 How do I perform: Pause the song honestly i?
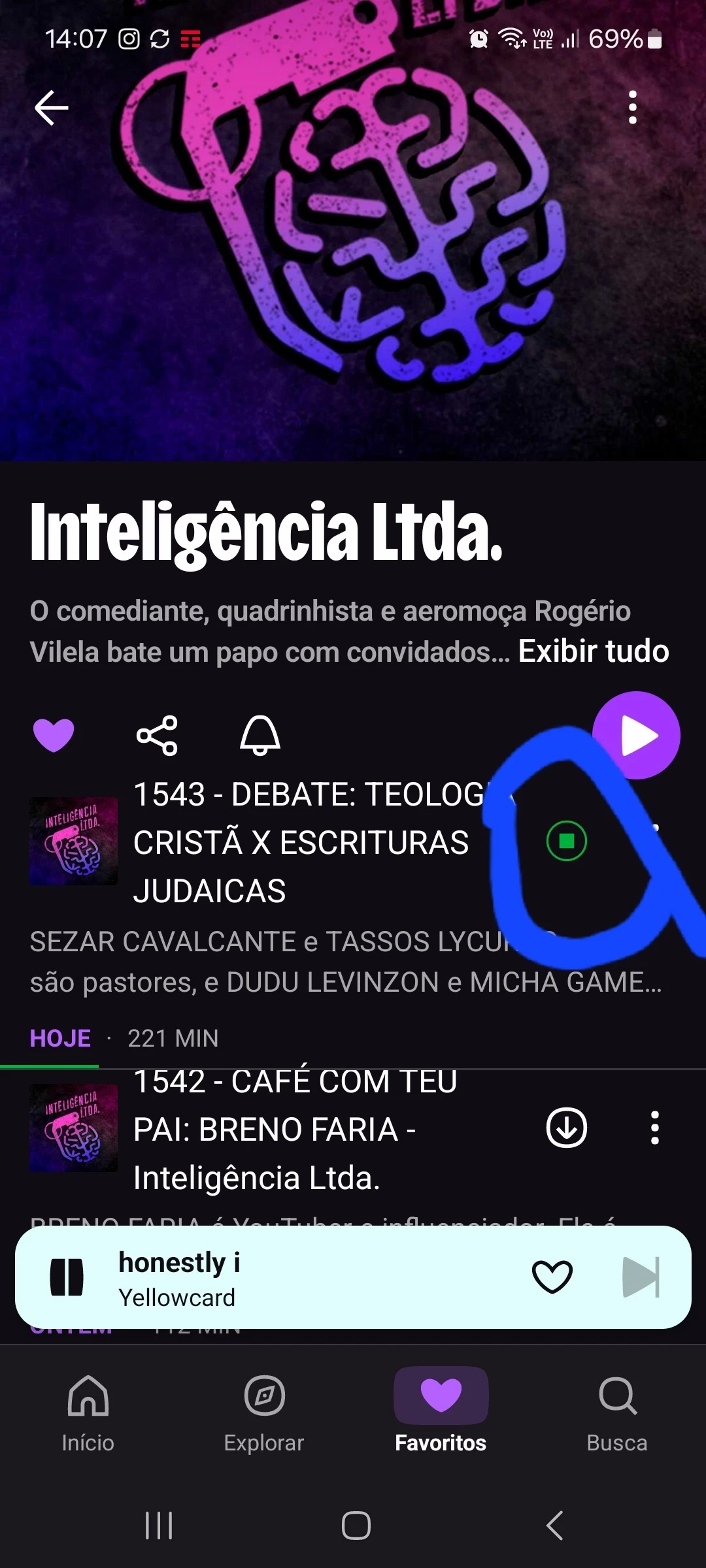[67, 1277]
